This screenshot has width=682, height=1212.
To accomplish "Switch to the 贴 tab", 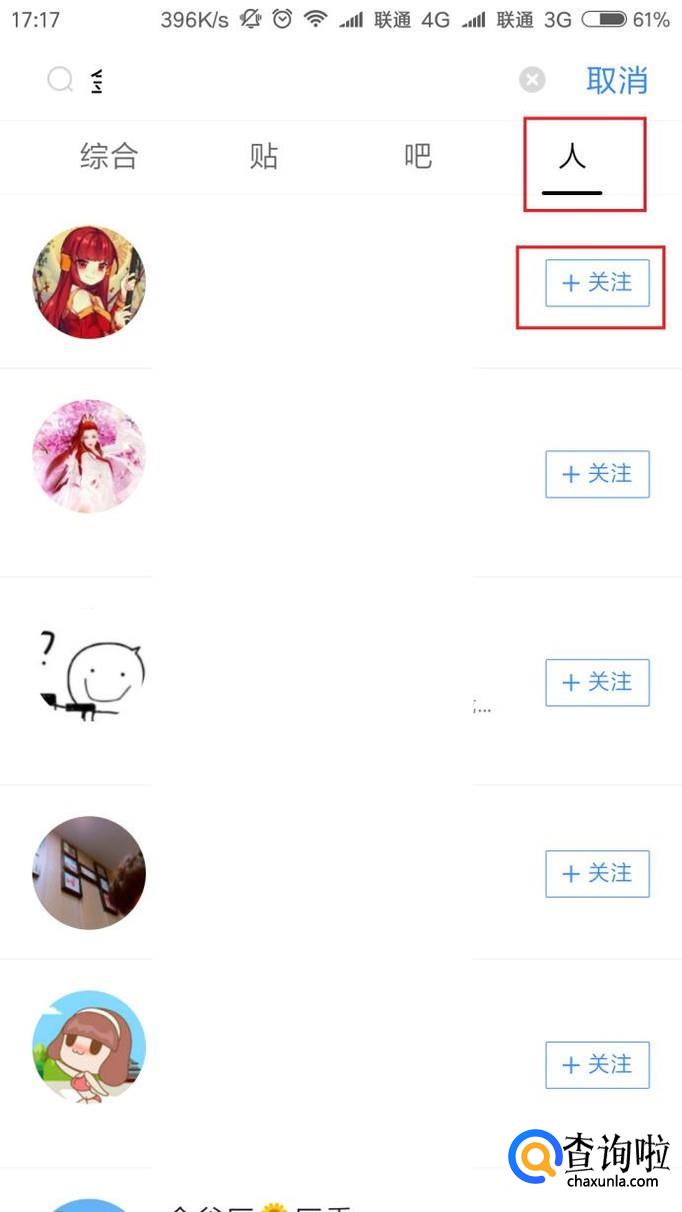I will [263, 156].
